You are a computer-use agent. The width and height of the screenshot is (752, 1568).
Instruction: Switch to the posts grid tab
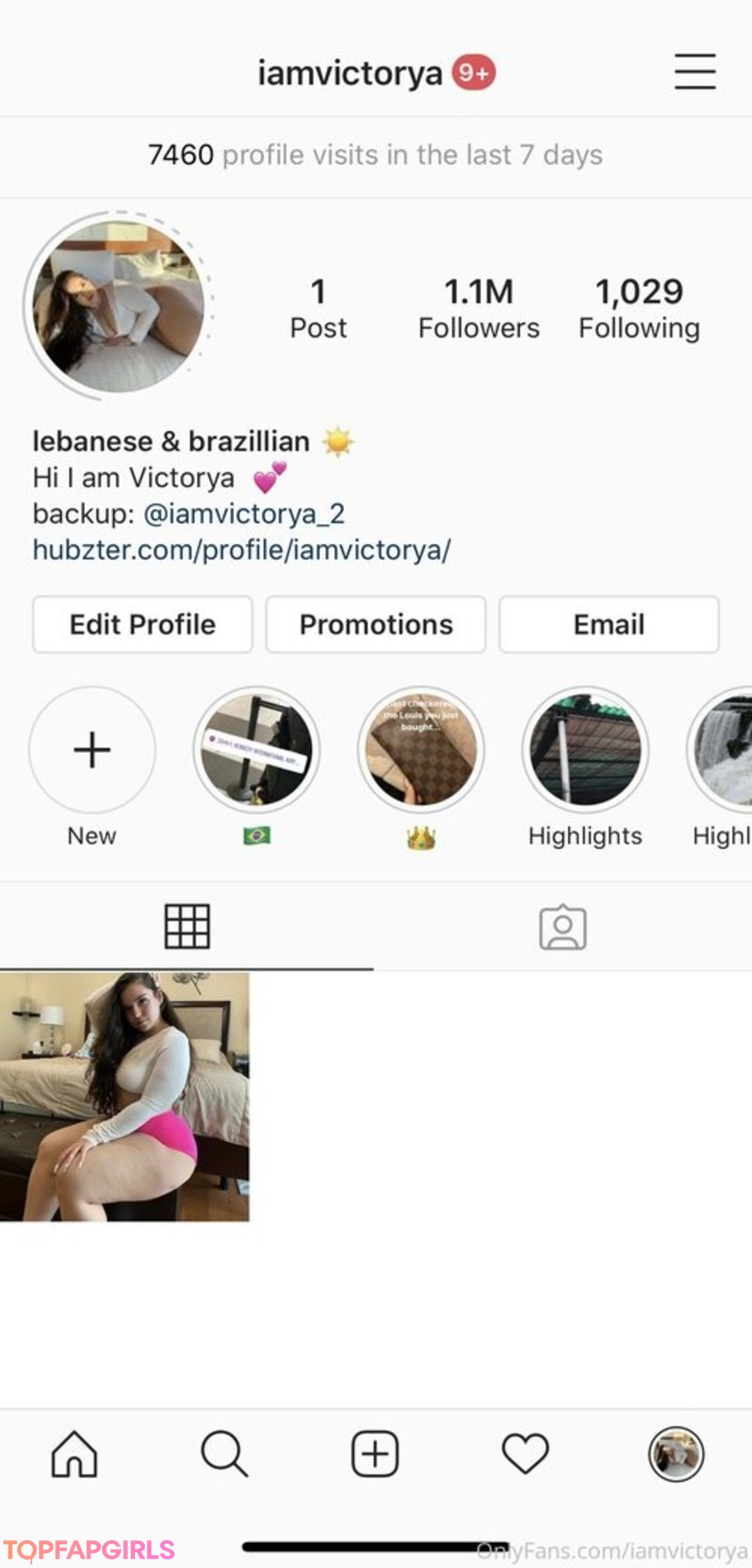[187, 926]
